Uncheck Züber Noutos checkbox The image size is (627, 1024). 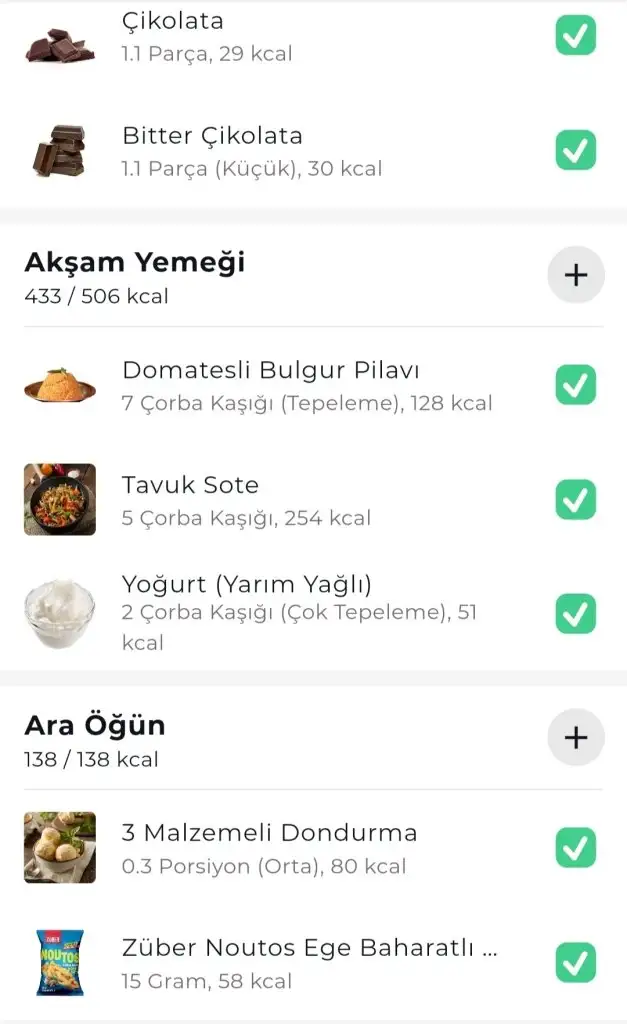pyautogui.click(x=575, y=963)
